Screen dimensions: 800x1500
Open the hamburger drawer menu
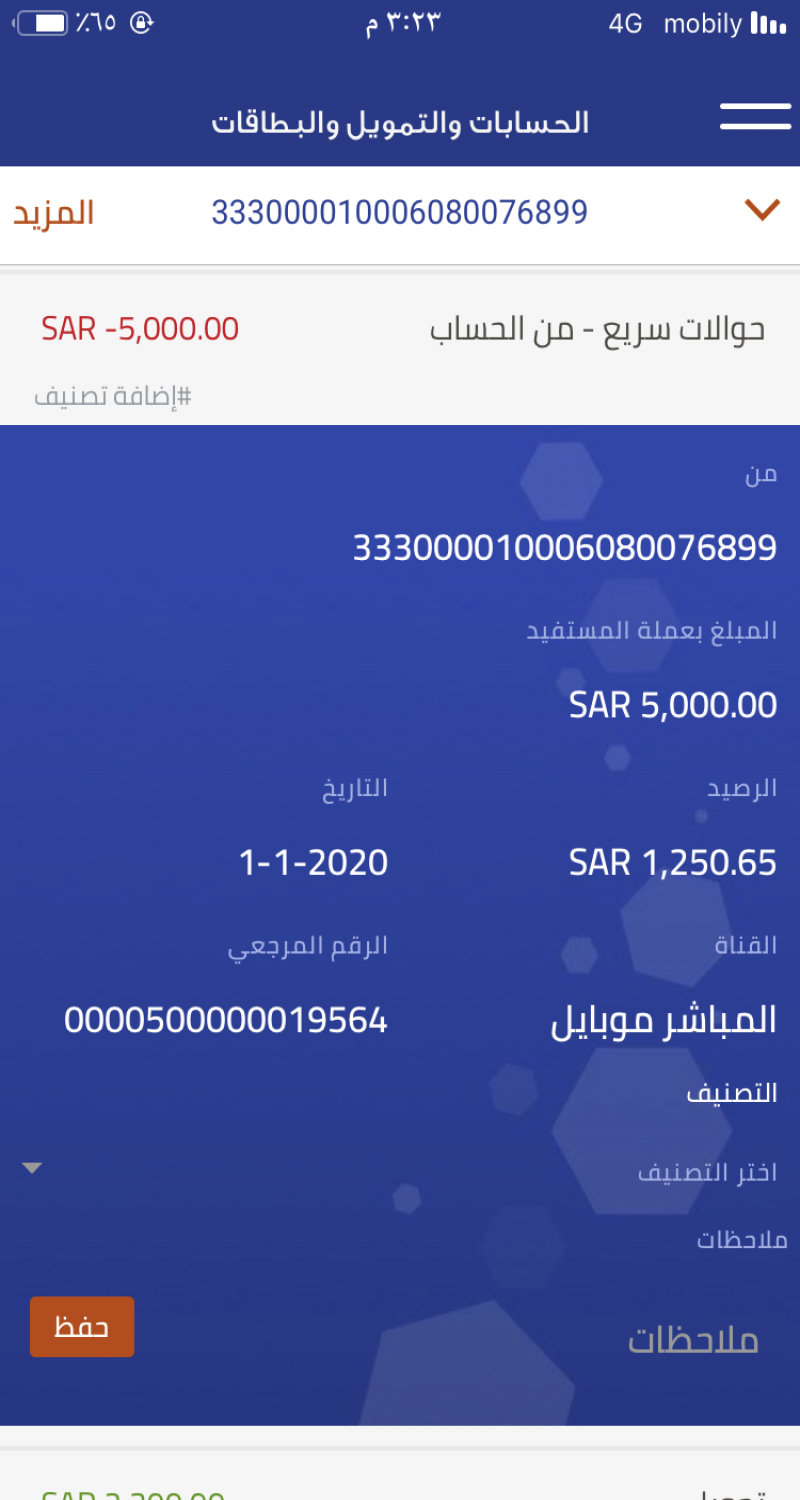click(x=755, y=117)
